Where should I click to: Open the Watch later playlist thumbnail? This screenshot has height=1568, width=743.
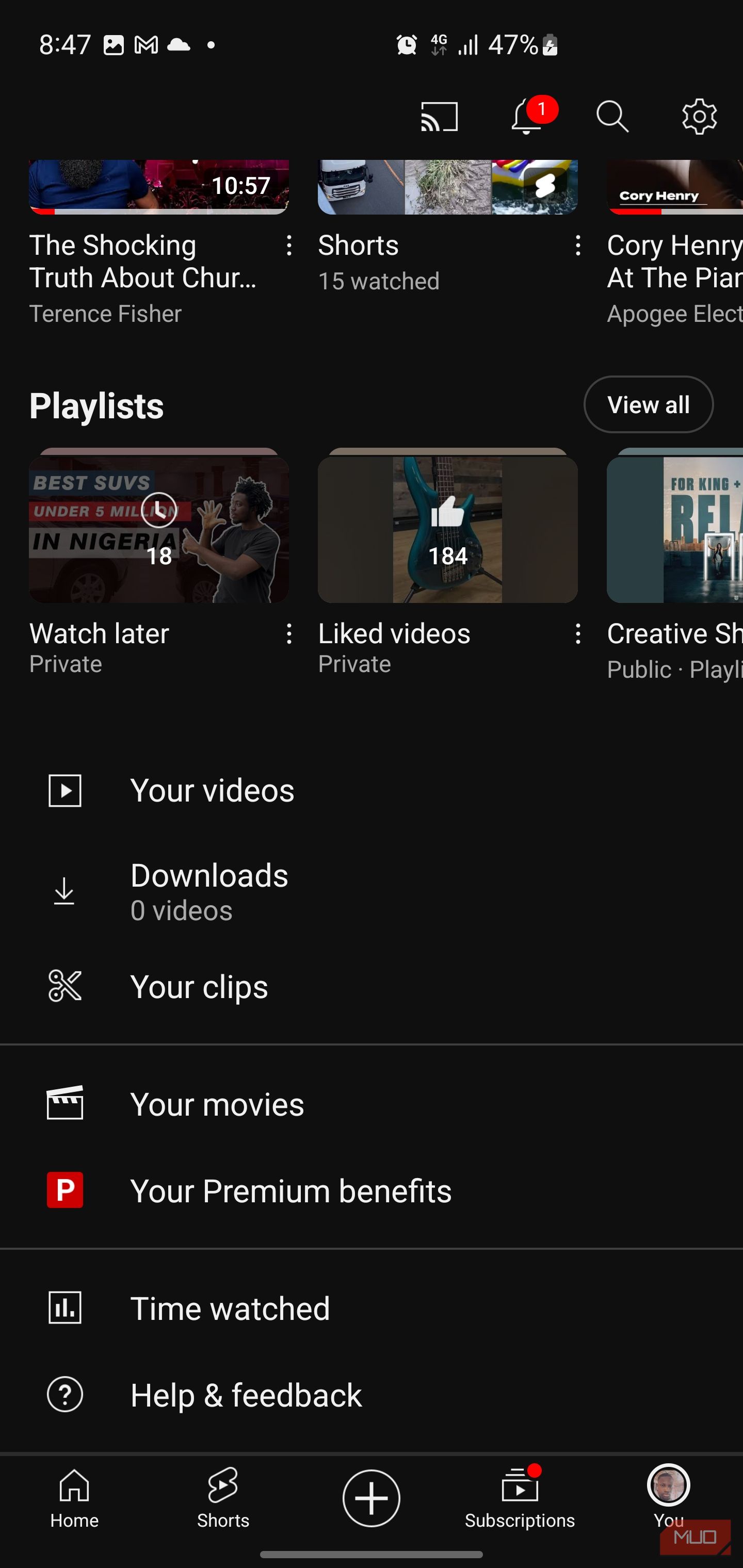coord(159,528)
